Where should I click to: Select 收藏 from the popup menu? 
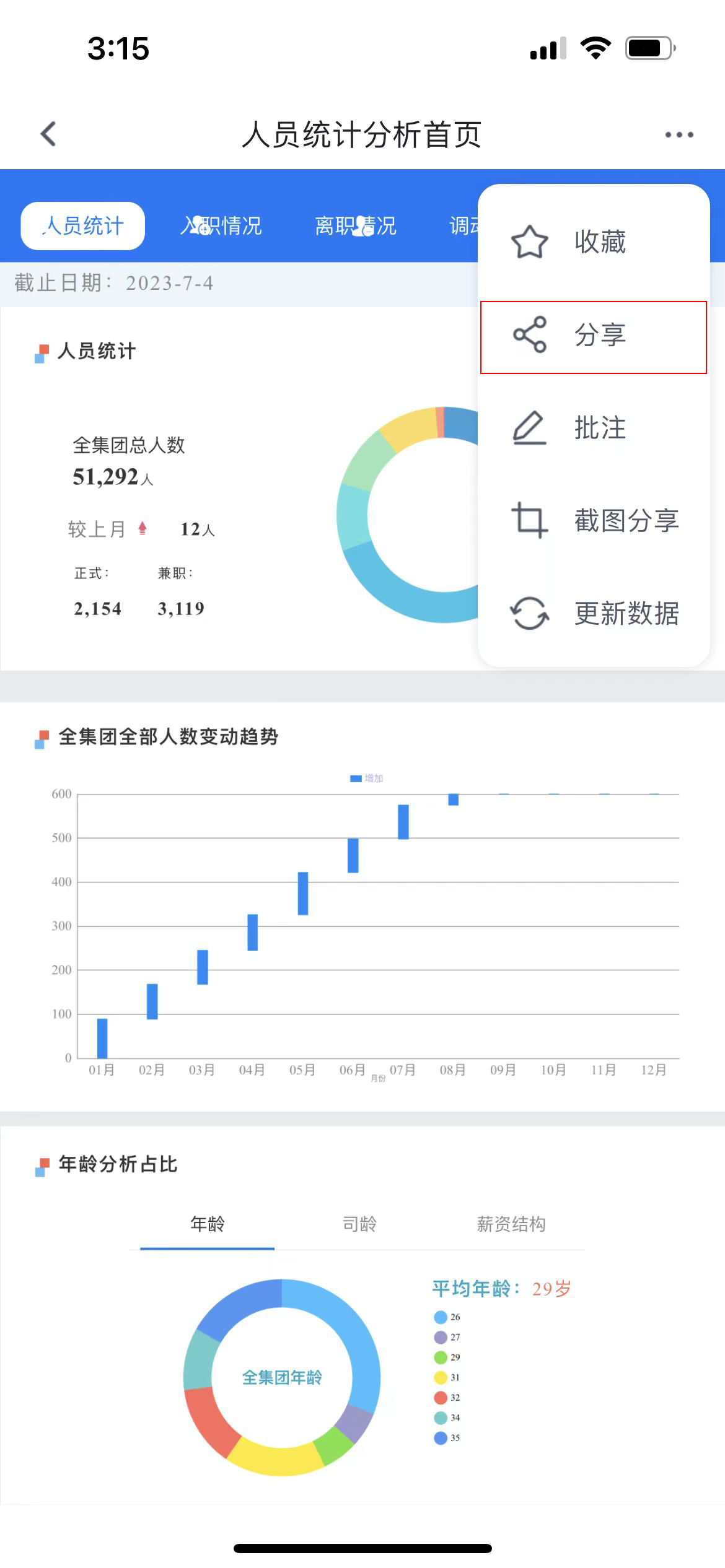pyautogui.click(x=594, y=242)
